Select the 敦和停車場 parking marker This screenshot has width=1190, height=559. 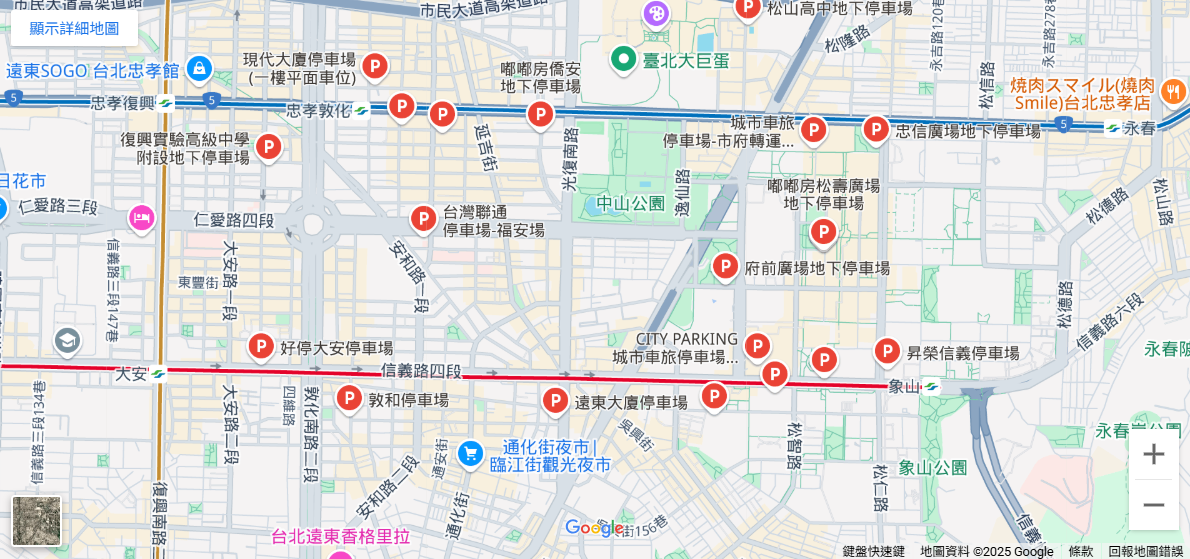point(349,398)
